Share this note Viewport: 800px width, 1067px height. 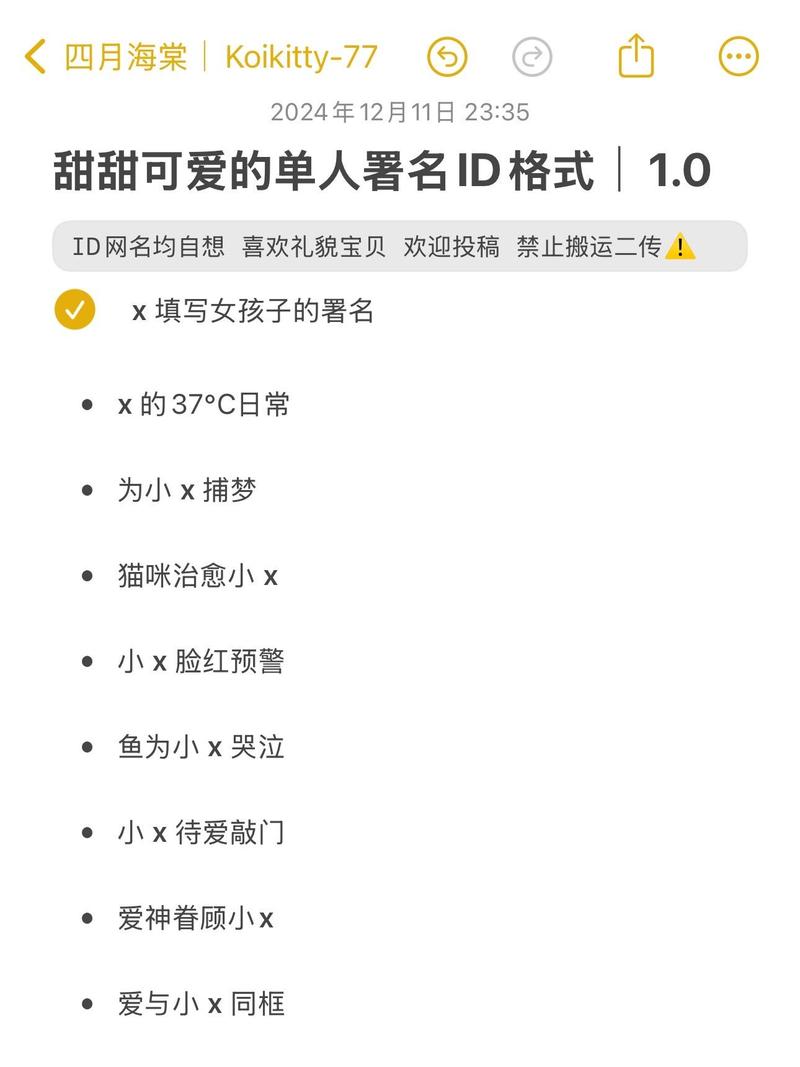tap(636, 56)
